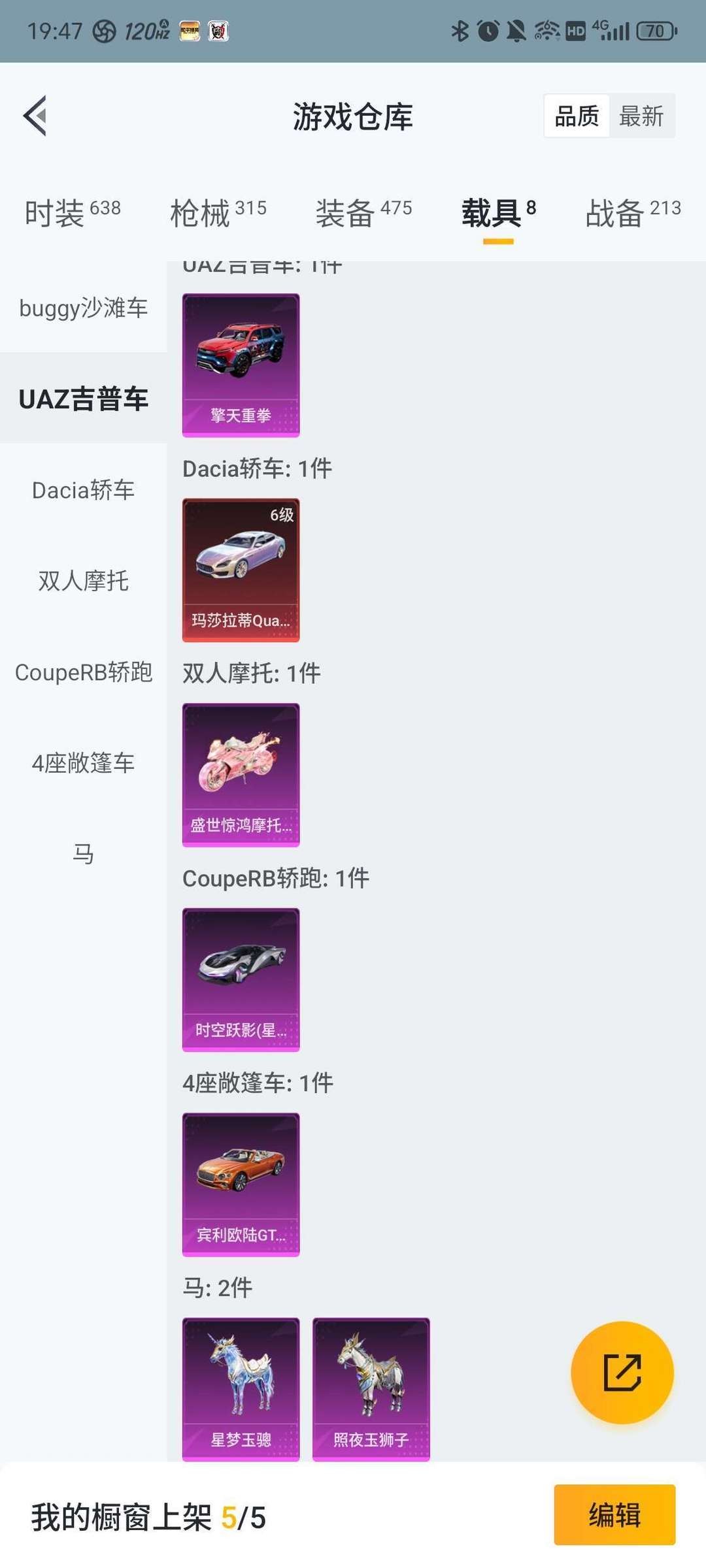Viewport: 706px width, 1568px height.
Task: Select 马 in the sidebar
Action: coord(84,854)
